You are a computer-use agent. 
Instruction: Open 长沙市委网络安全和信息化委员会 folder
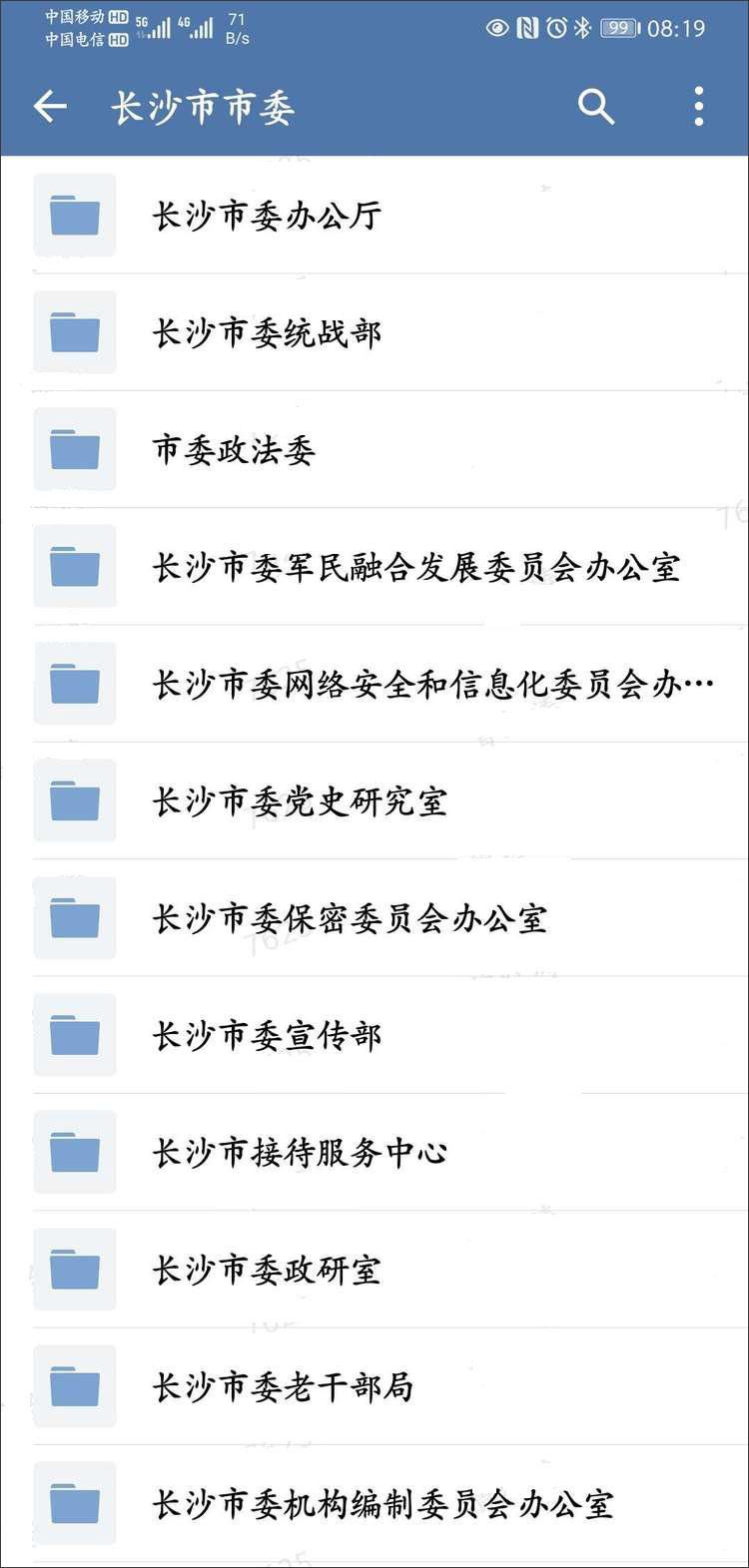tap(431, 685)
